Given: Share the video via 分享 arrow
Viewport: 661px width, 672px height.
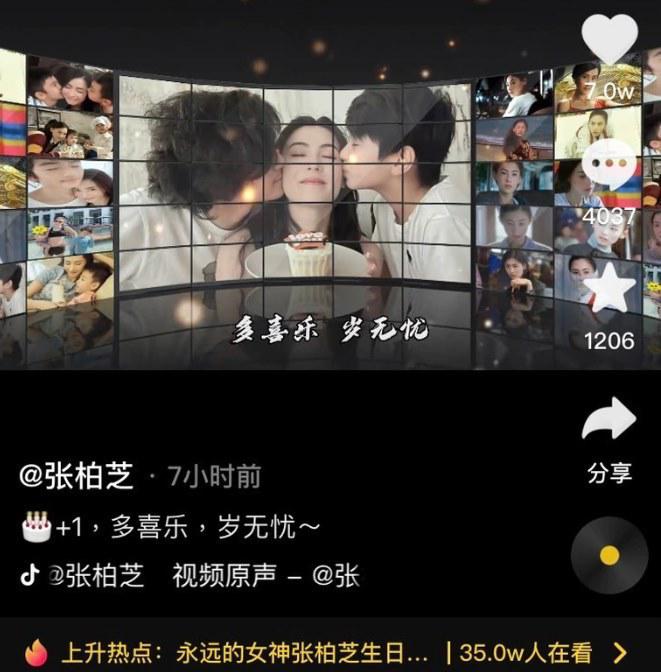Looking at the screenshot, I should (609, 423).
